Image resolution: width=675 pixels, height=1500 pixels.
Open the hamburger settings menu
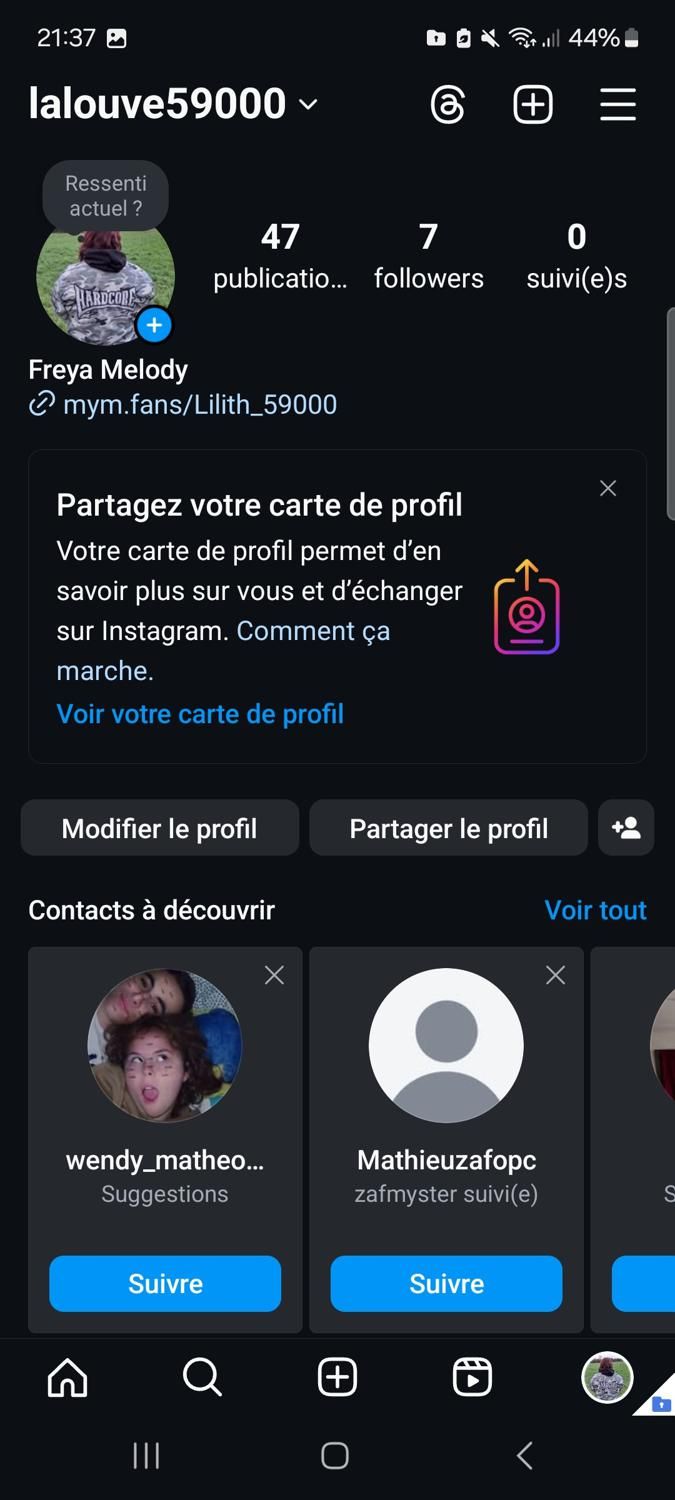tap(618, 105)
